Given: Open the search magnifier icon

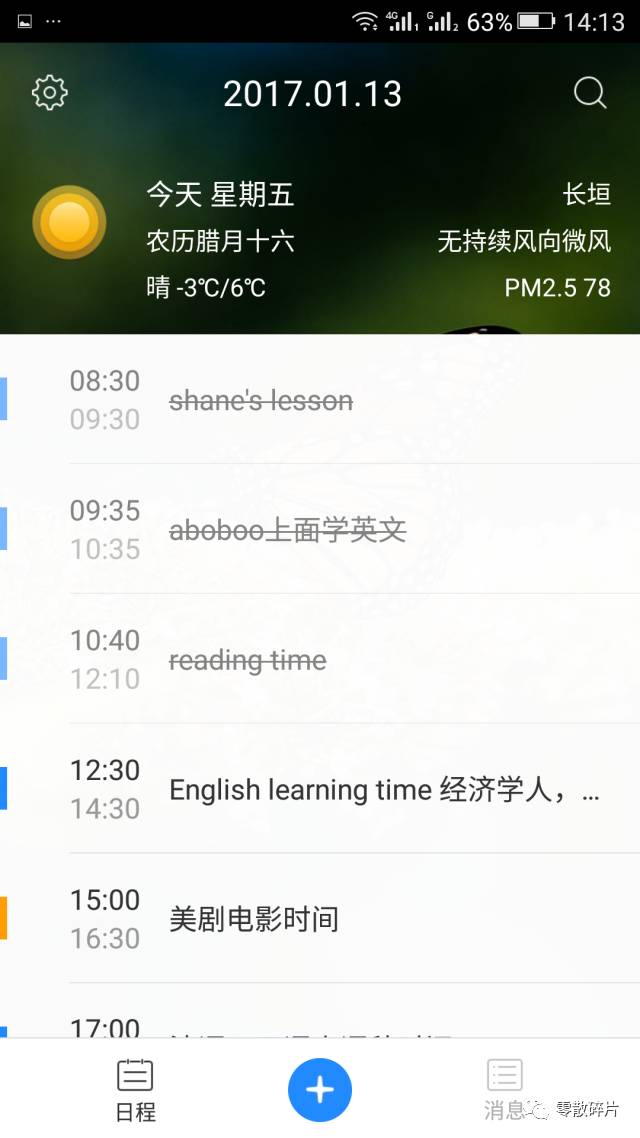Looking at the screenshot, I should [x=590, y=93].
